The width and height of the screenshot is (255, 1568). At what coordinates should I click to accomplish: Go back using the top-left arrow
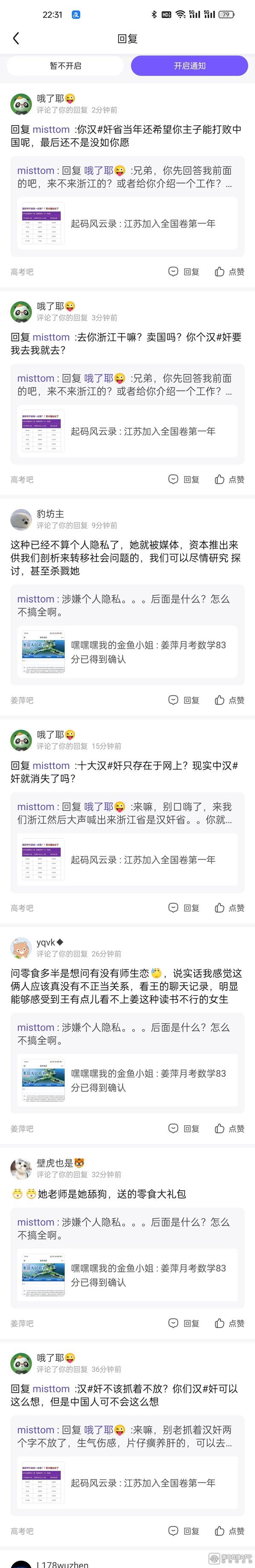[16, 38]
